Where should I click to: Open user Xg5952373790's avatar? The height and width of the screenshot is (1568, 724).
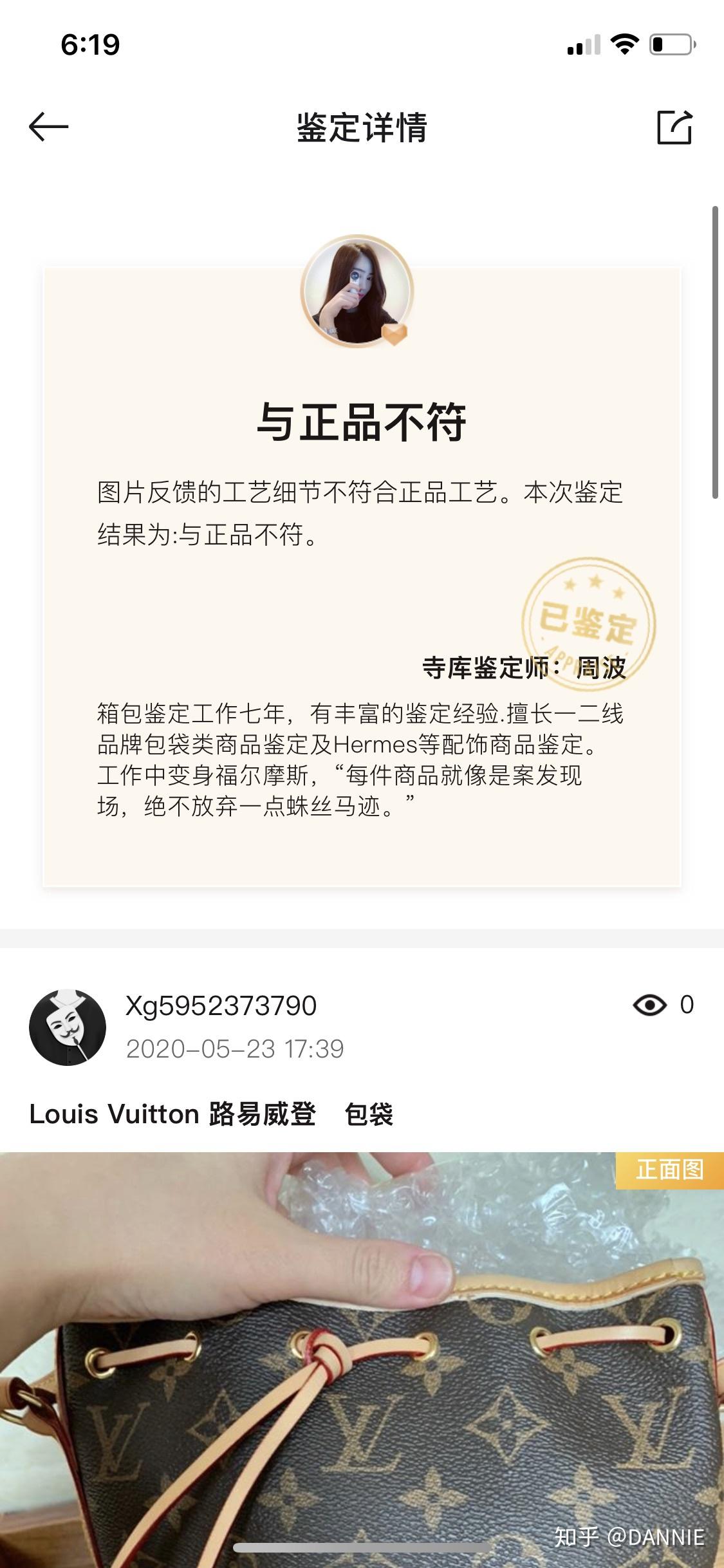click(x=68, y=1027)
